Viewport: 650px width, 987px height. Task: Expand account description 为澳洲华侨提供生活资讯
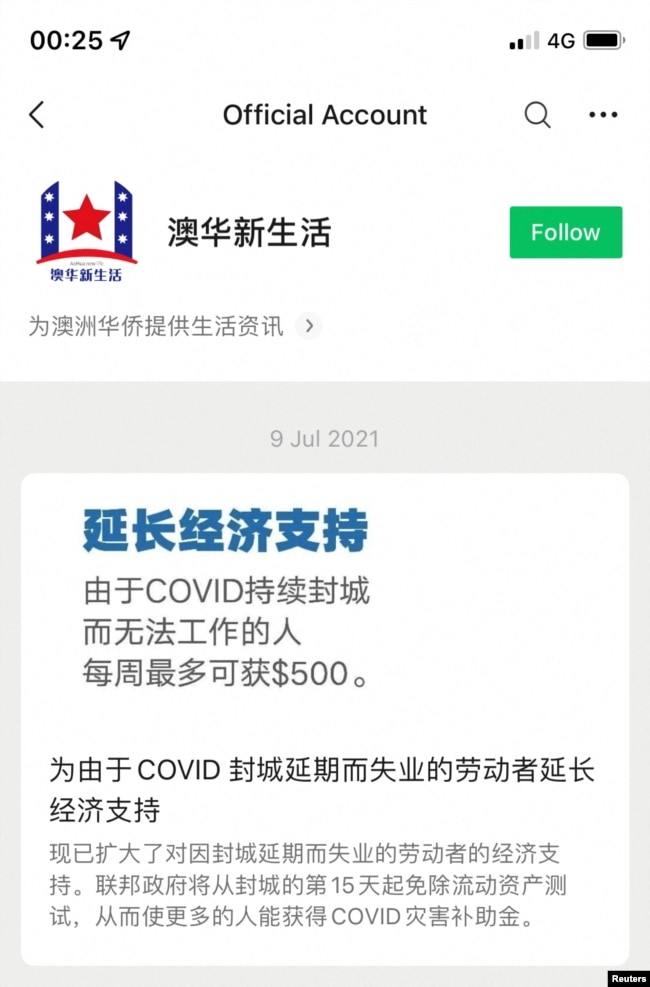[x=309, y=326]
